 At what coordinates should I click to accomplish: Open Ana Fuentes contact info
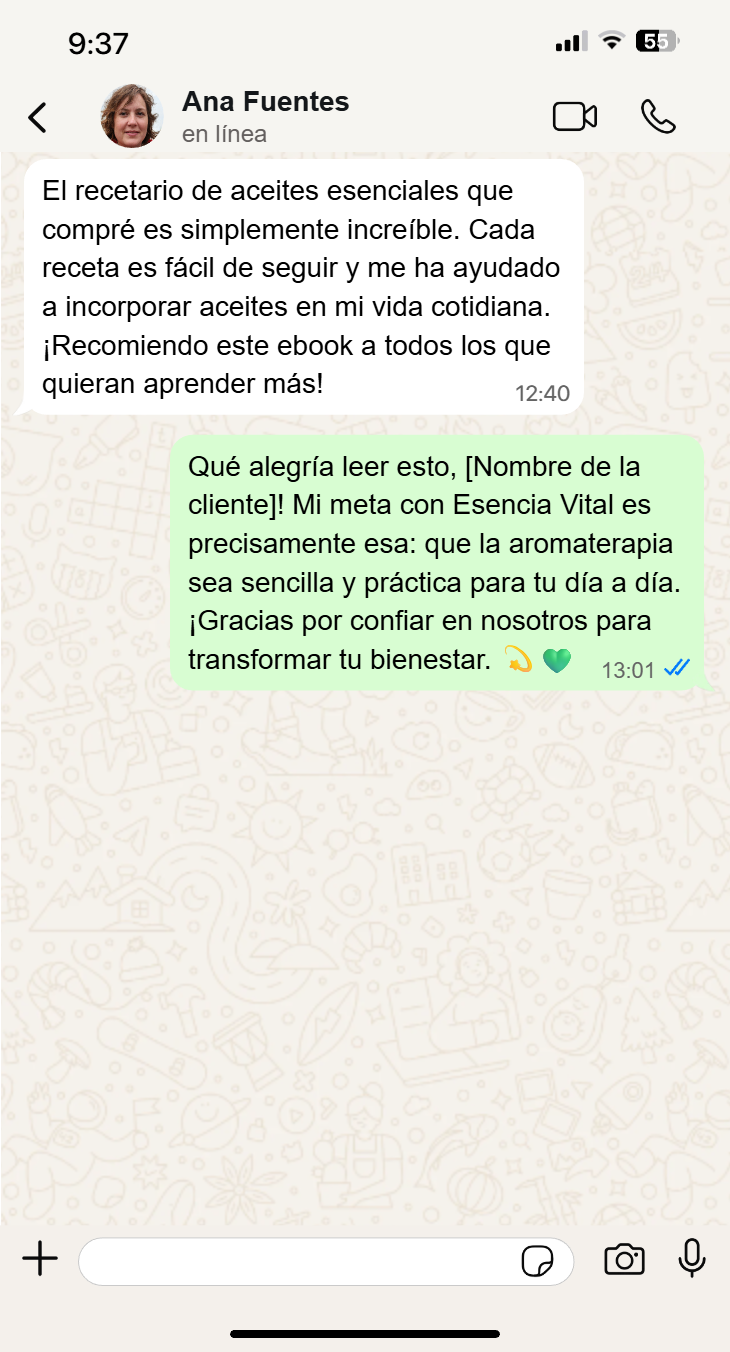click(x=264, y=116)
